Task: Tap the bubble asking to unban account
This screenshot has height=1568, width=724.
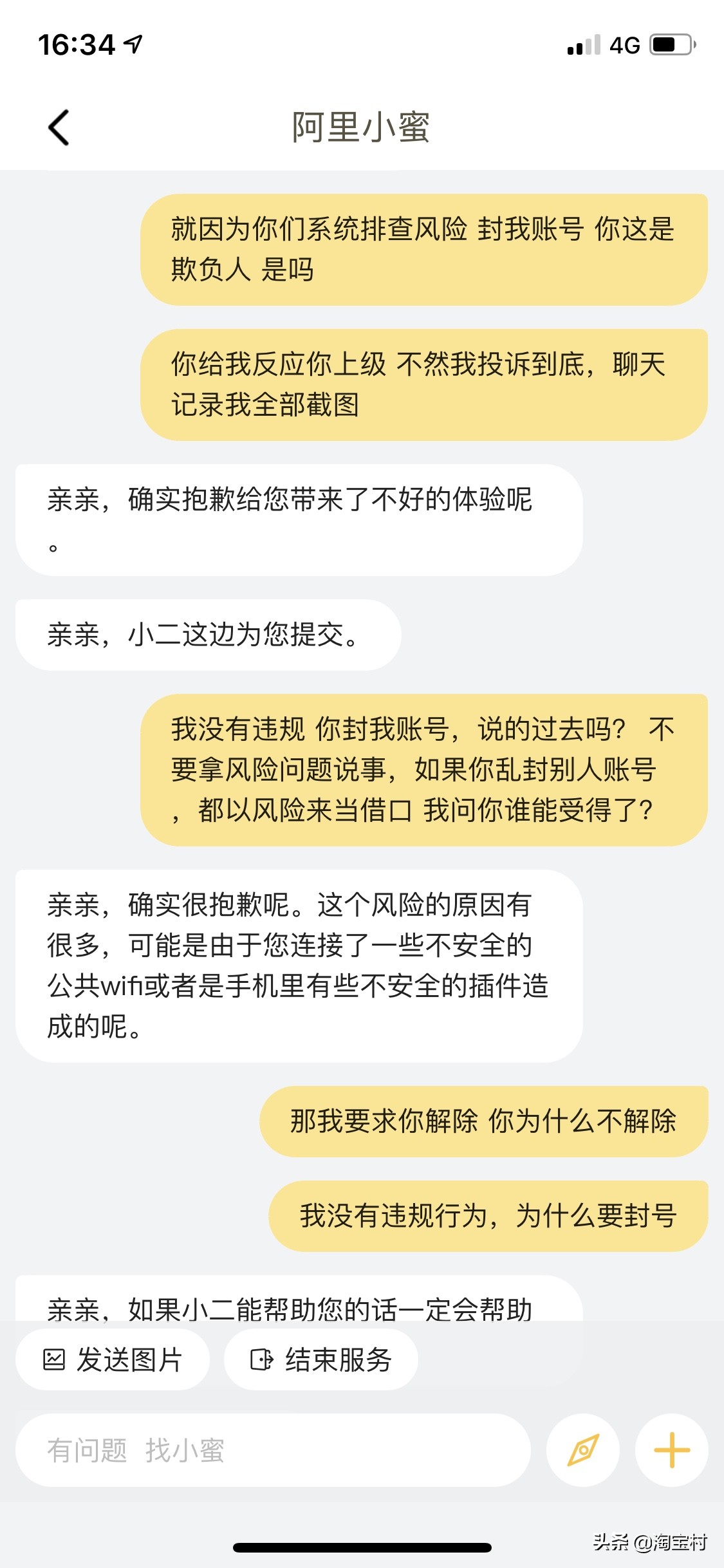Action: point(482,1120)
